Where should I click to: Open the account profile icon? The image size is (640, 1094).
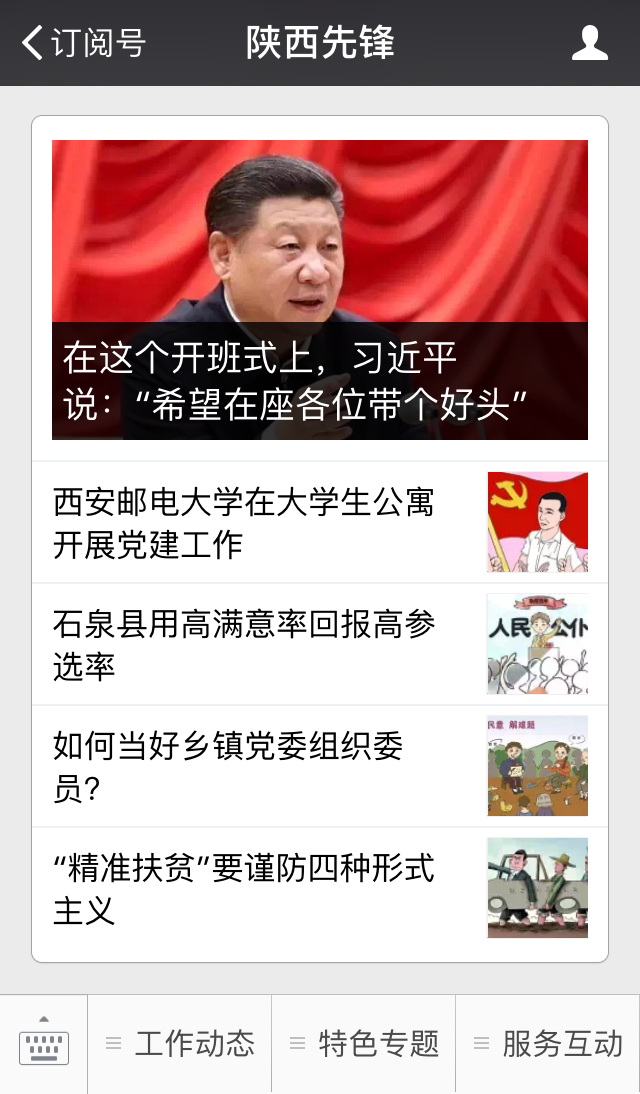click(x=589, y=43)
